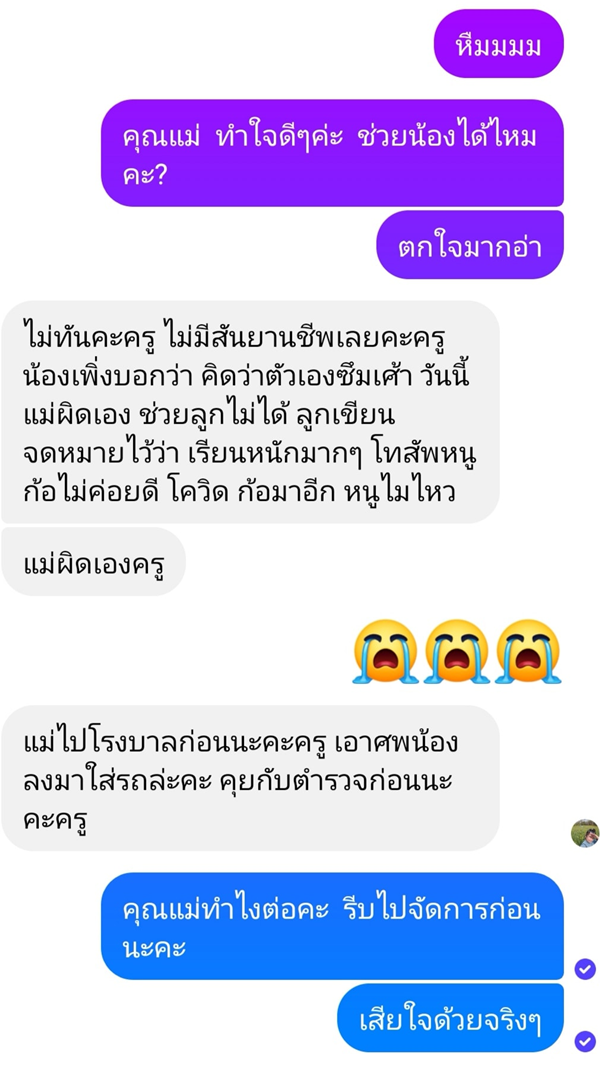Tap the "ตกใจมากอ่า" message bubble
This screenshot has height=1068, width=600.
point(469,245)
